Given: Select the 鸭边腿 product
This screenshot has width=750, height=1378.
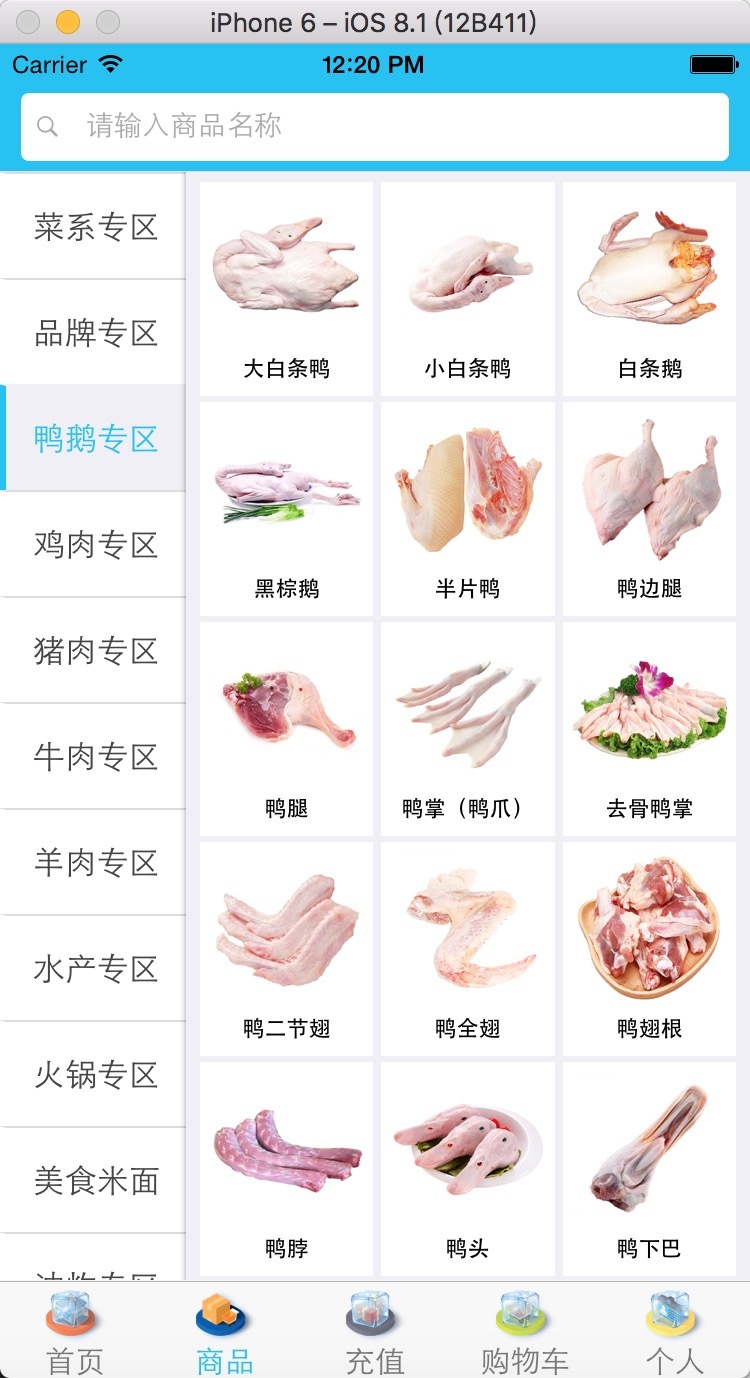Looking at the screenshot, I should tap(649, 508).
